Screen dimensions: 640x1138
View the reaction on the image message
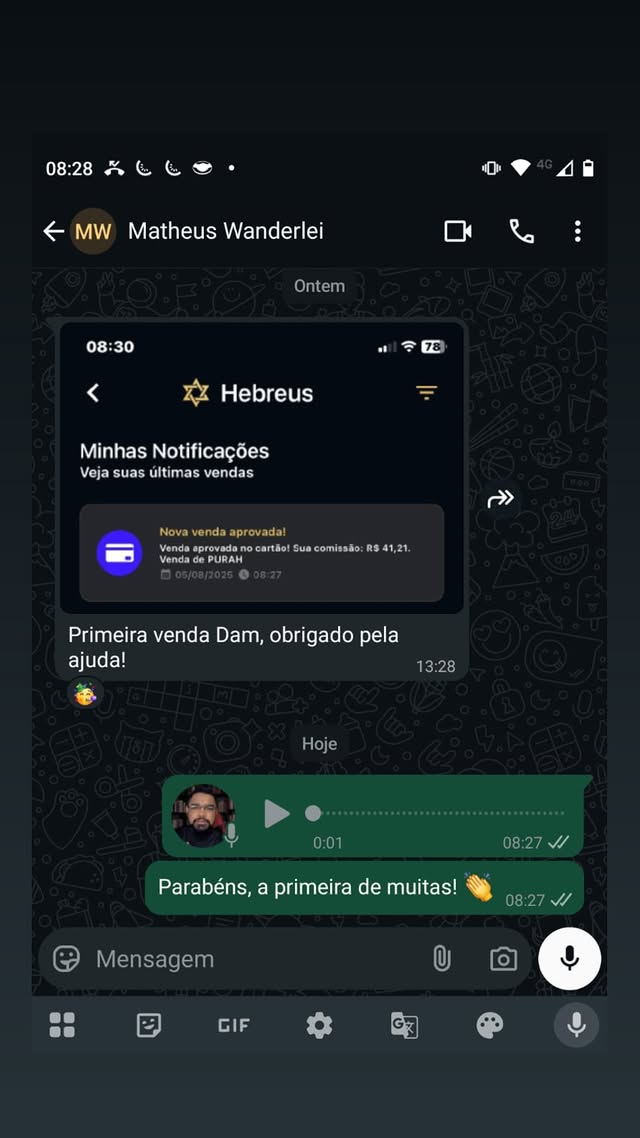(85, 693)
